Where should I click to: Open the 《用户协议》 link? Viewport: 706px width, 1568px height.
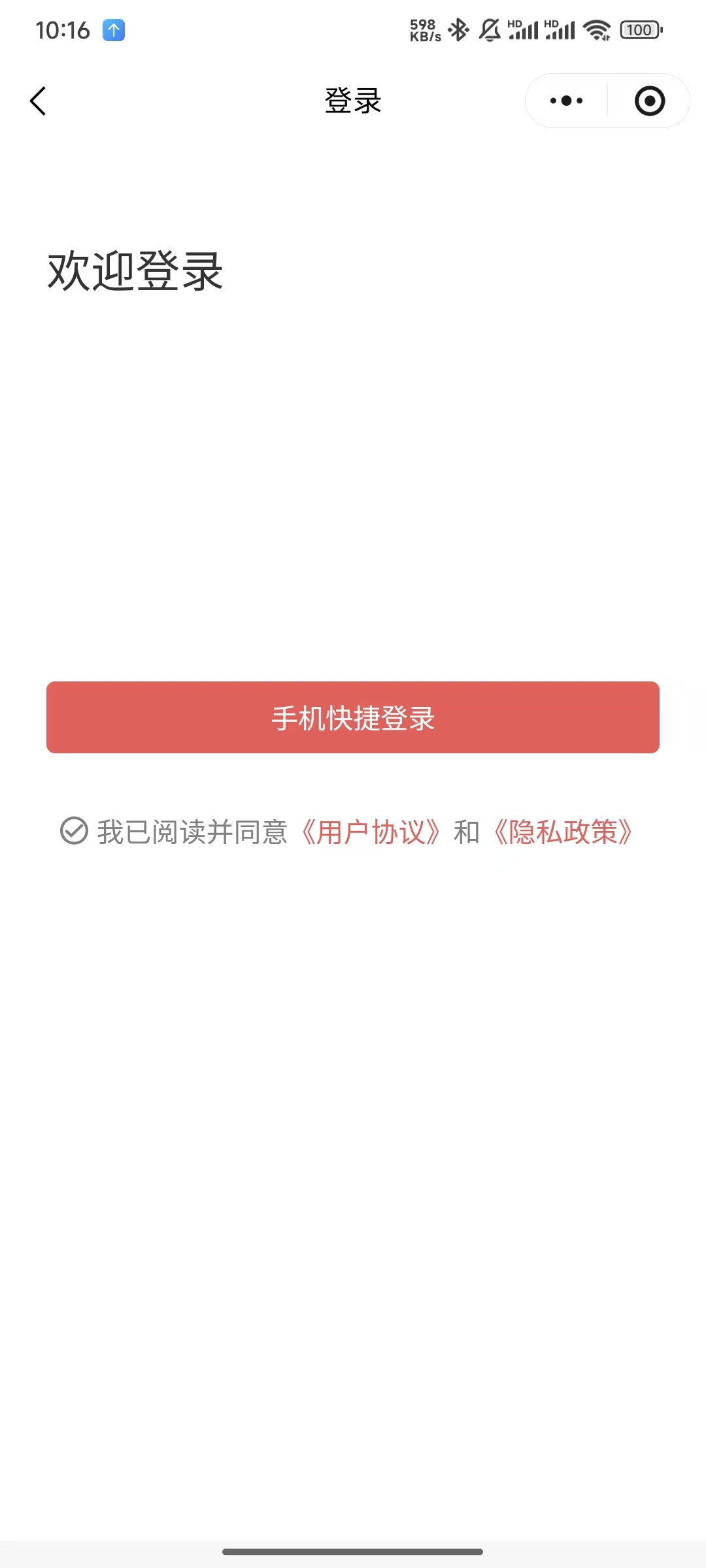pos(371,832)
